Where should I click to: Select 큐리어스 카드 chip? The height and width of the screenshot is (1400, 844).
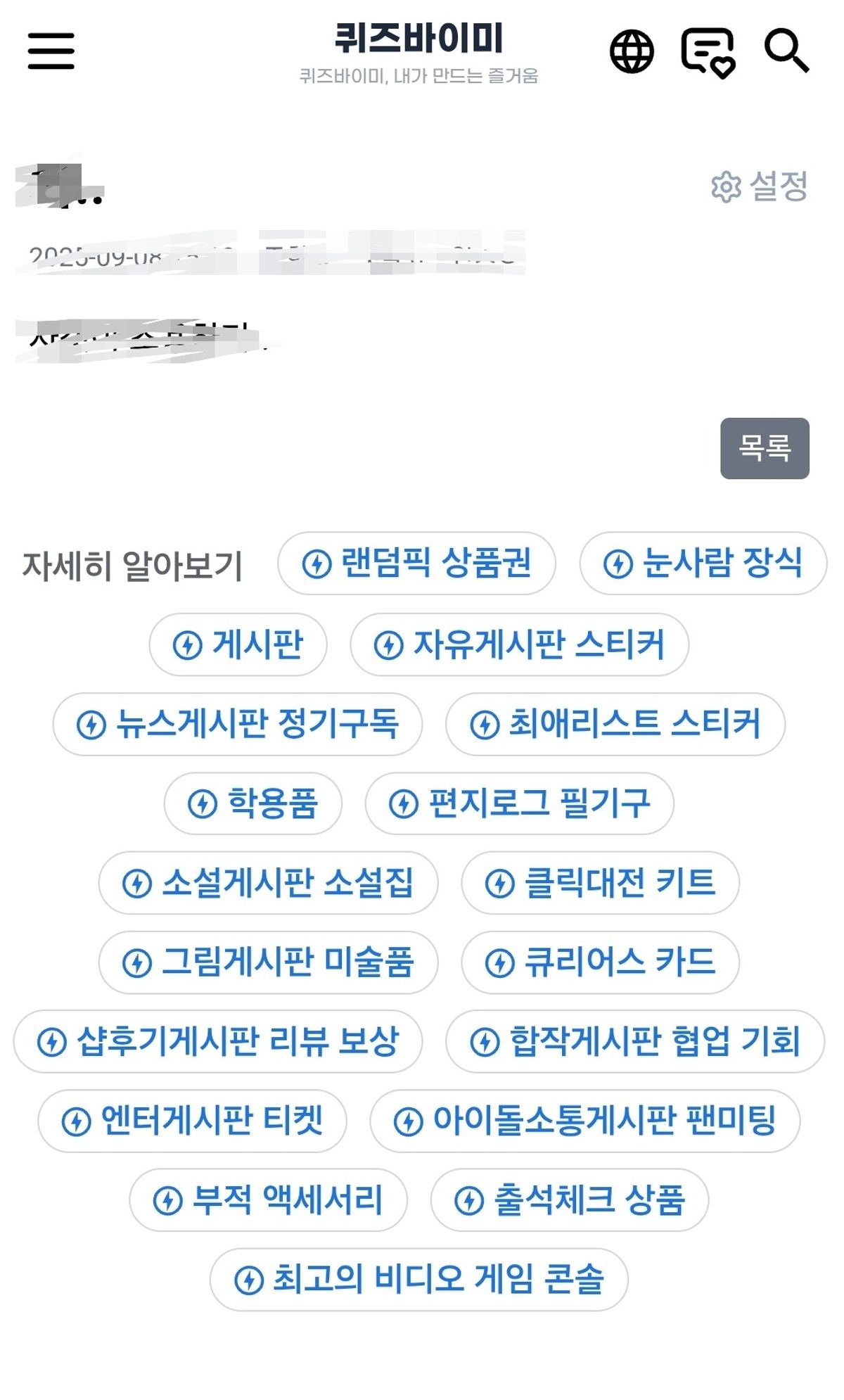(600, 962)
